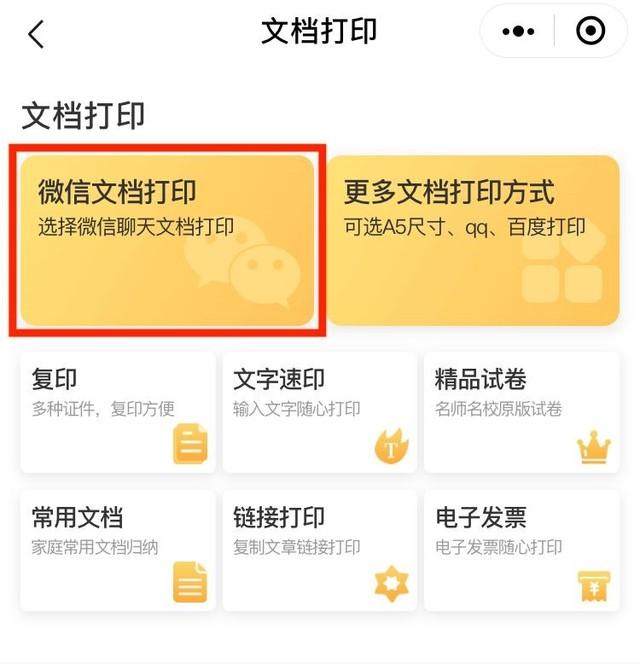Close the mini program via circle icon

click(591, 32)
